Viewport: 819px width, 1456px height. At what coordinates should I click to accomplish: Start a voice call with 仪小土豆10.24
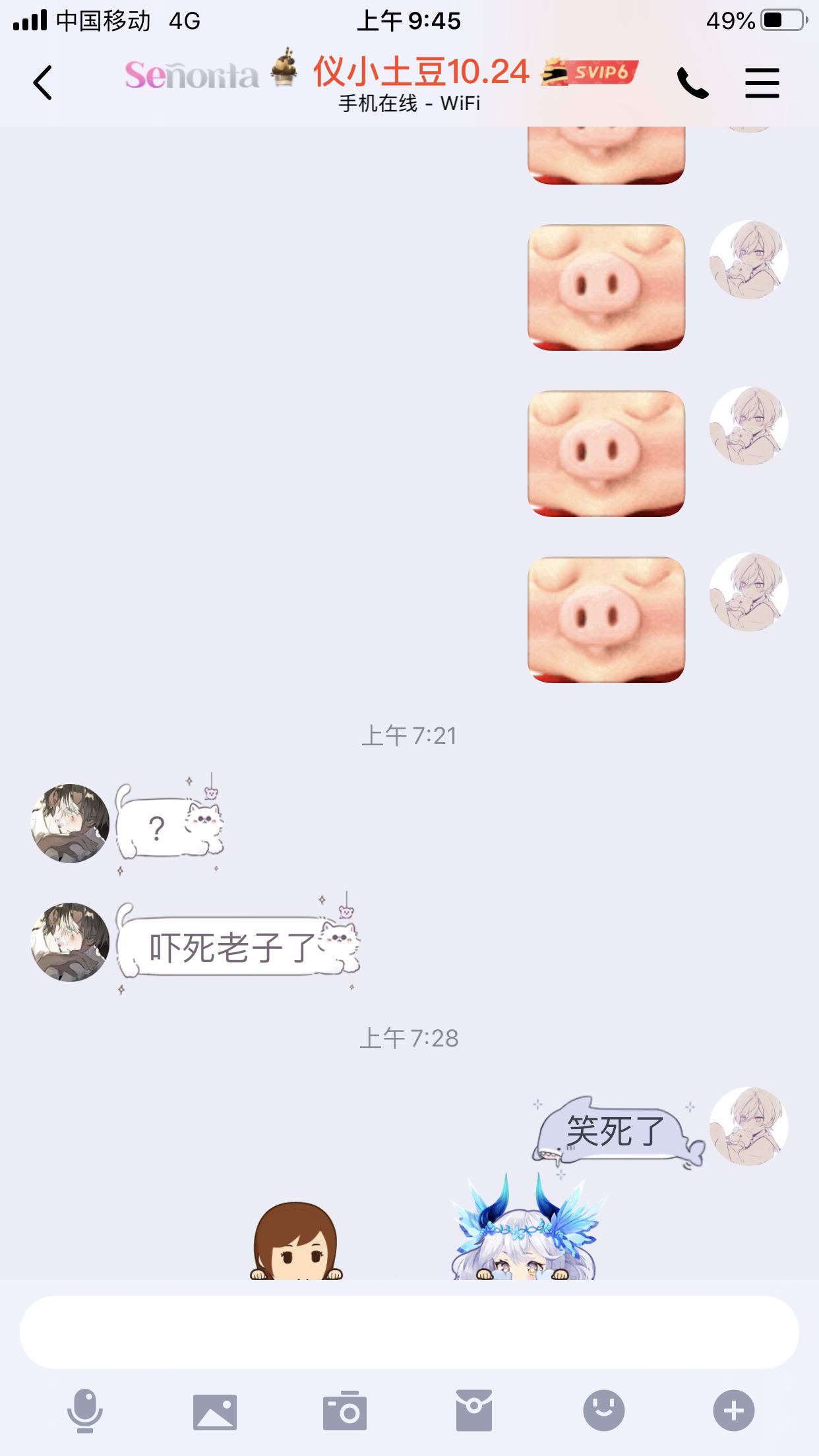tap(692, 83)
